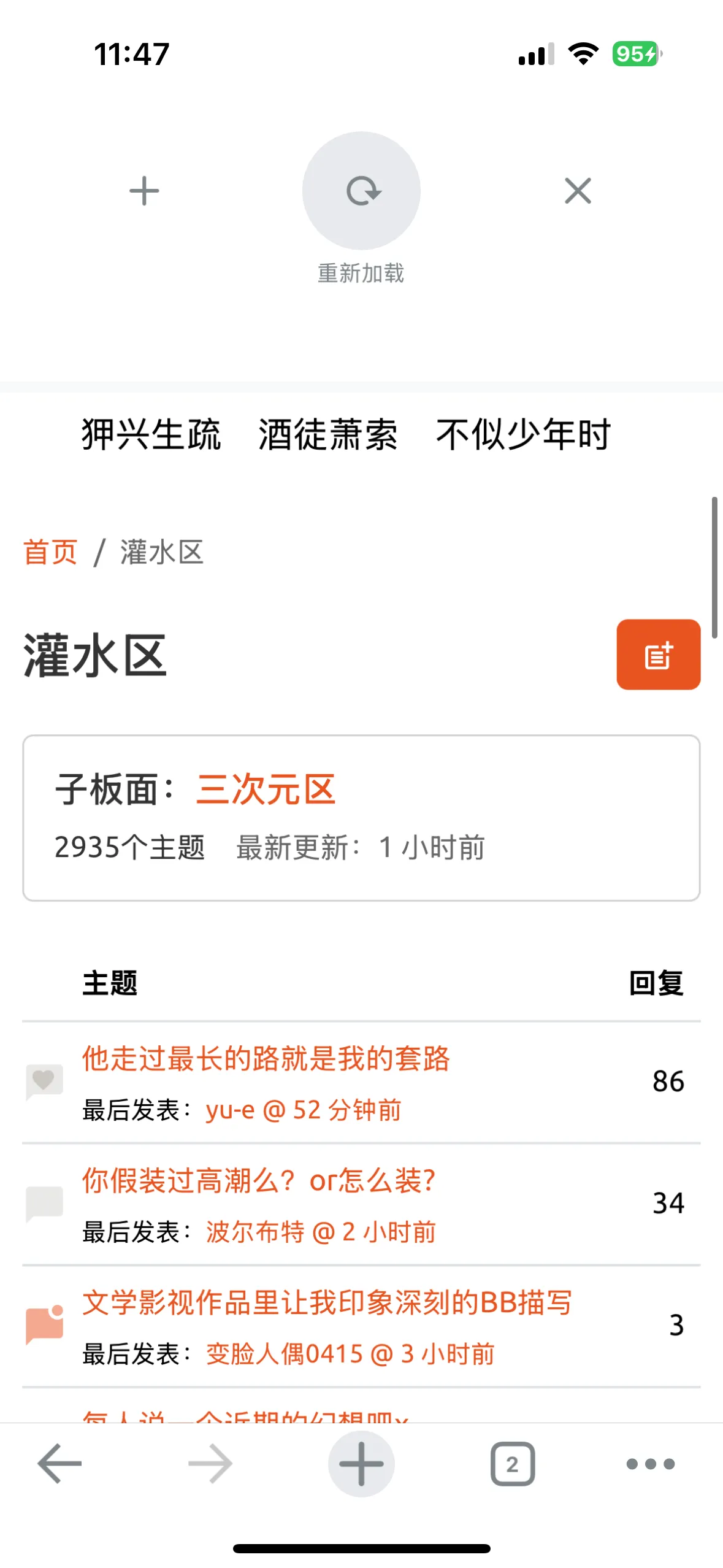View the last post by 变脸人偶0415
The width and height of the screenshot is (723, 1568).
(x=350, y=1353)
